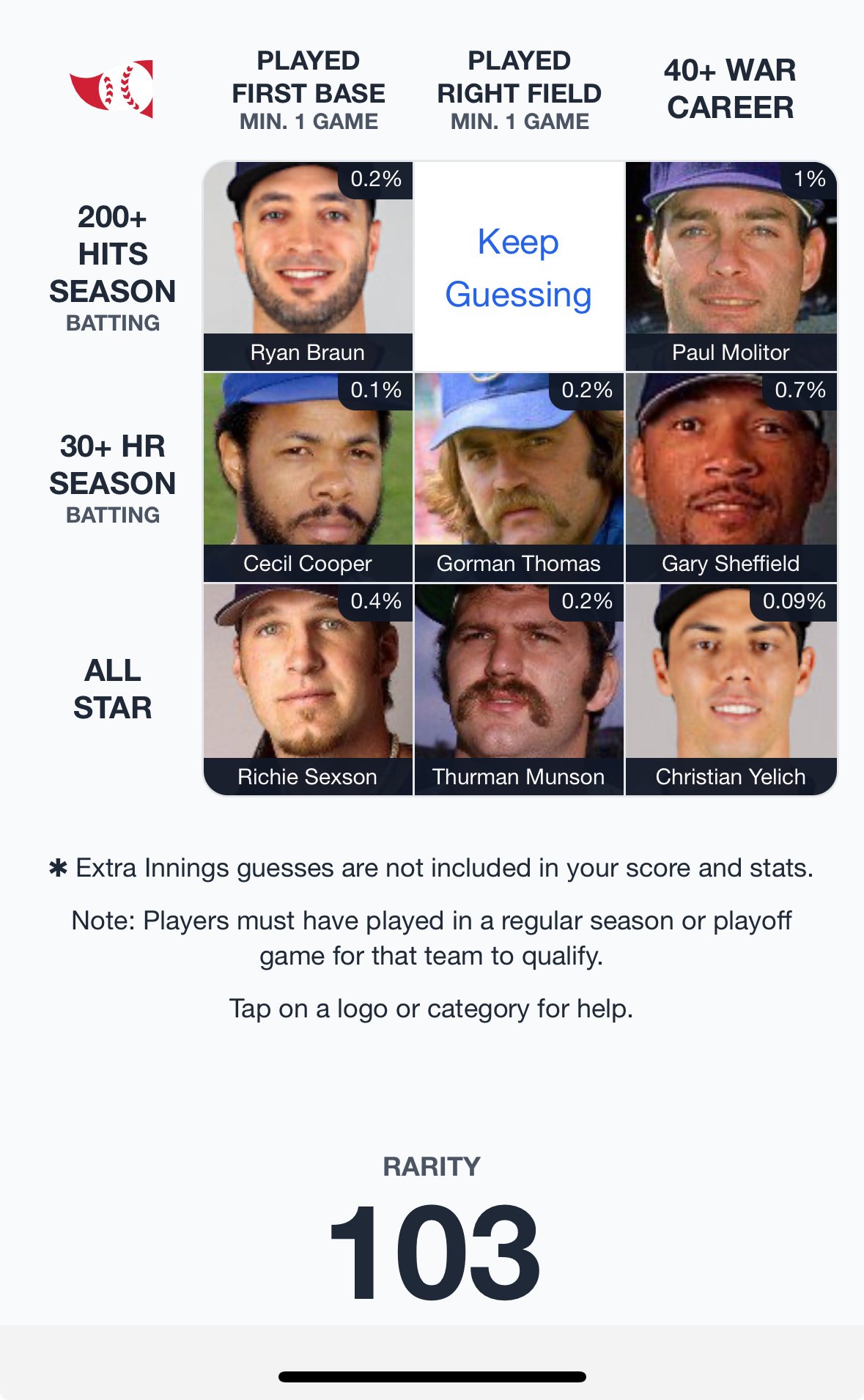Tap the Thurman Munson tile
The width and height of the screenshot is (864, 1400).
click(x=519, y=689)
